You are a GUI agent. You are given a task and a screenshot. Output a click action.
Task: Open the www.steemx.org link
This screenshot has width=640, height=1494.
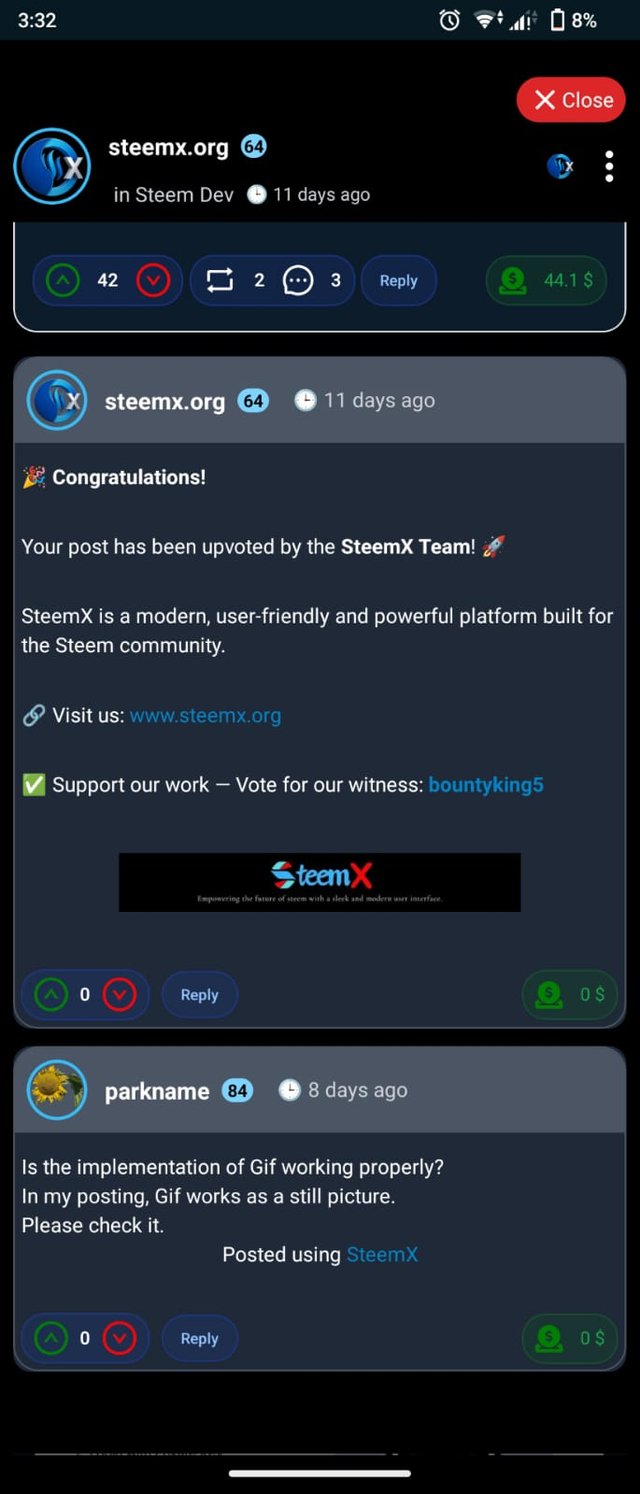coord(205,716)
